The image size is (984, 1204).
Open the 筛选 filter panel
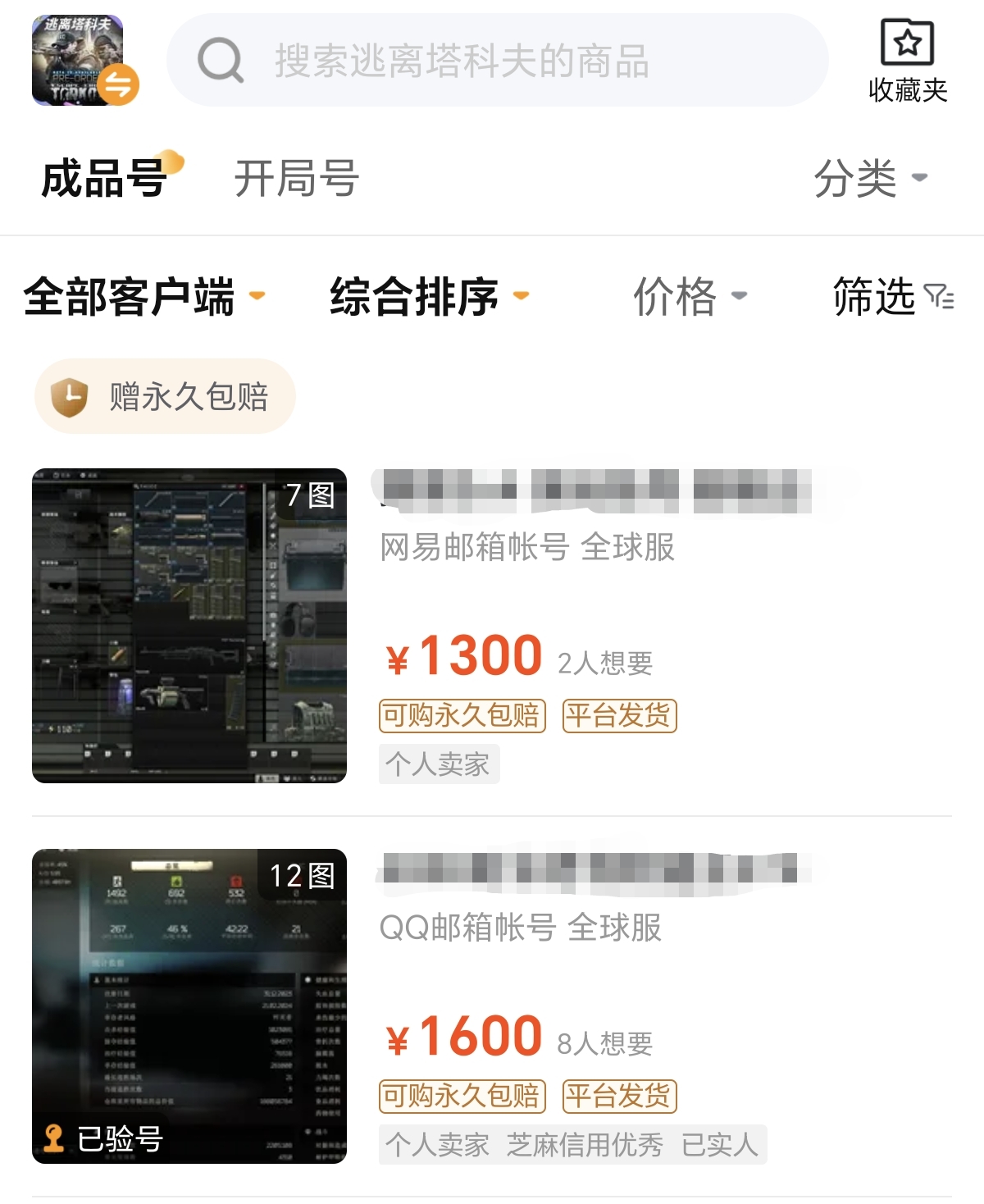tap(892, 296)
